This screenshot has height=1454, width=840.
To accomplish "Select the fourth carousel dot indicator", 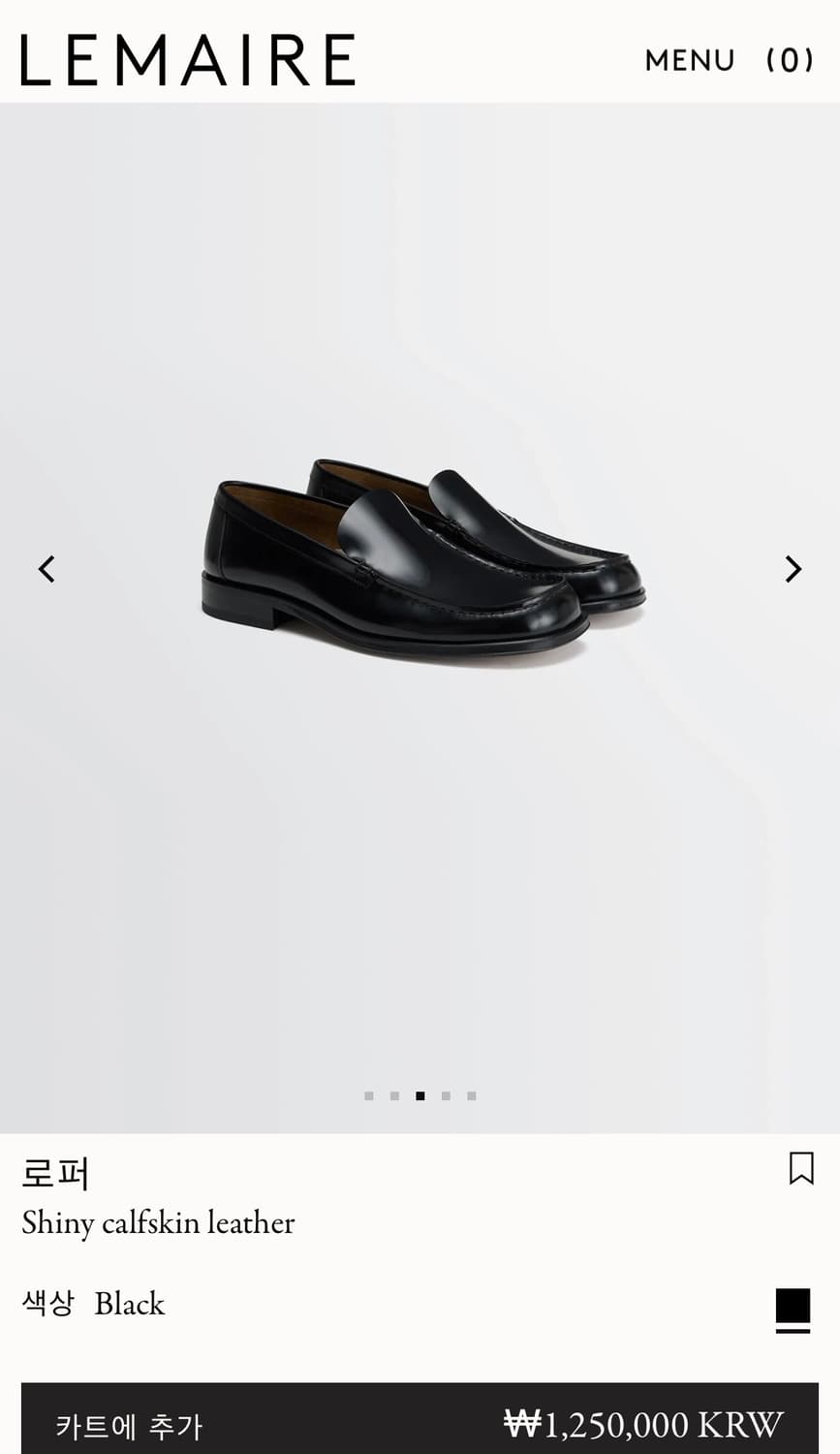I will 446,1095.
